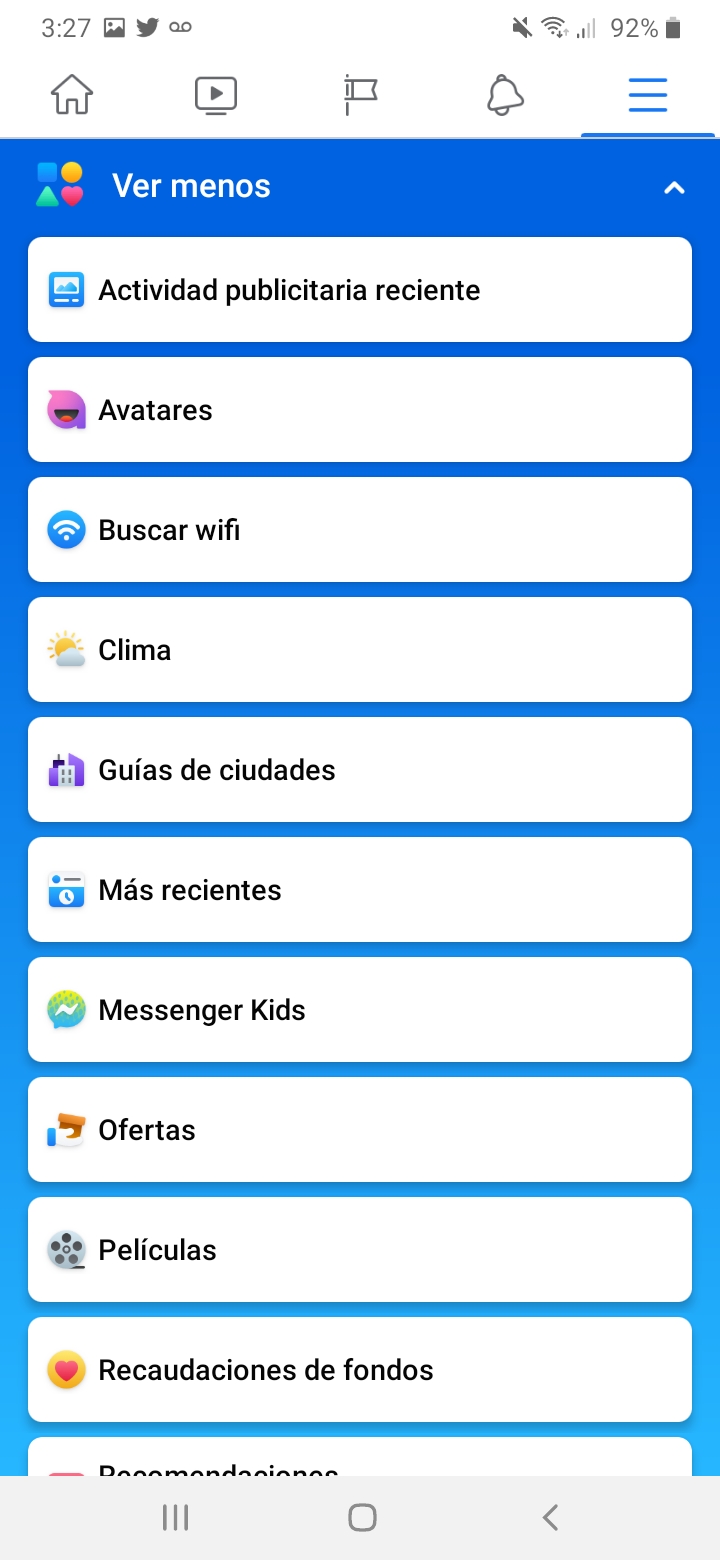Select Buscar wifi
This screenshot has height=1560, width=720.
click(x=360, y=530)
